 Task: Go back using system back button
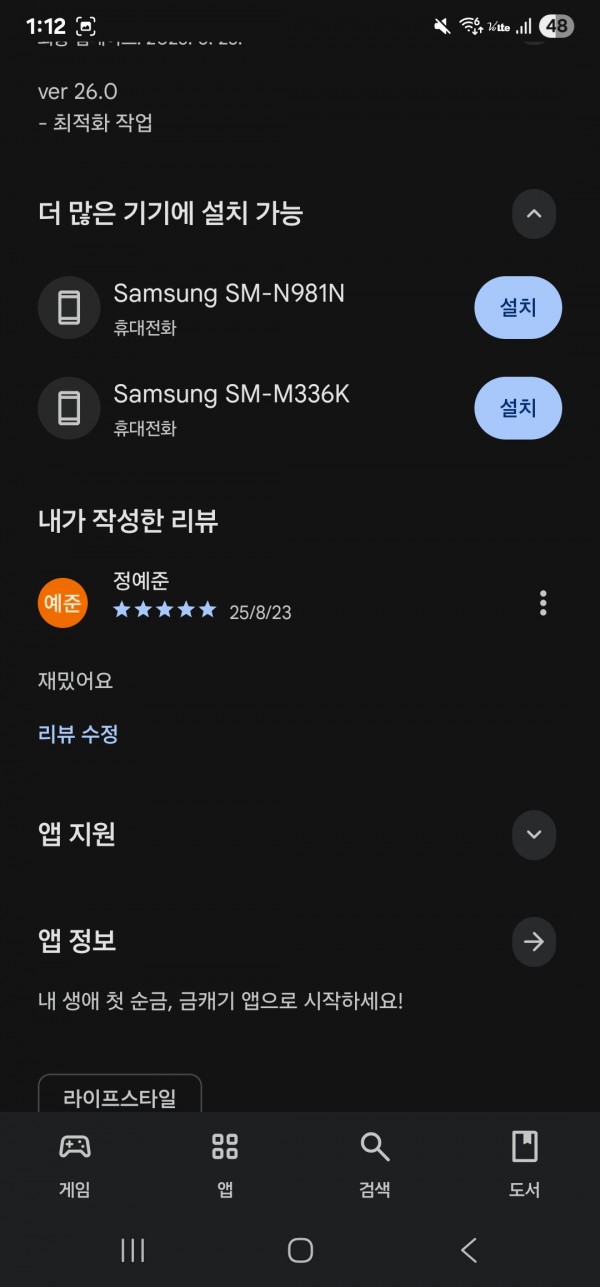[x=469, y=1250]
